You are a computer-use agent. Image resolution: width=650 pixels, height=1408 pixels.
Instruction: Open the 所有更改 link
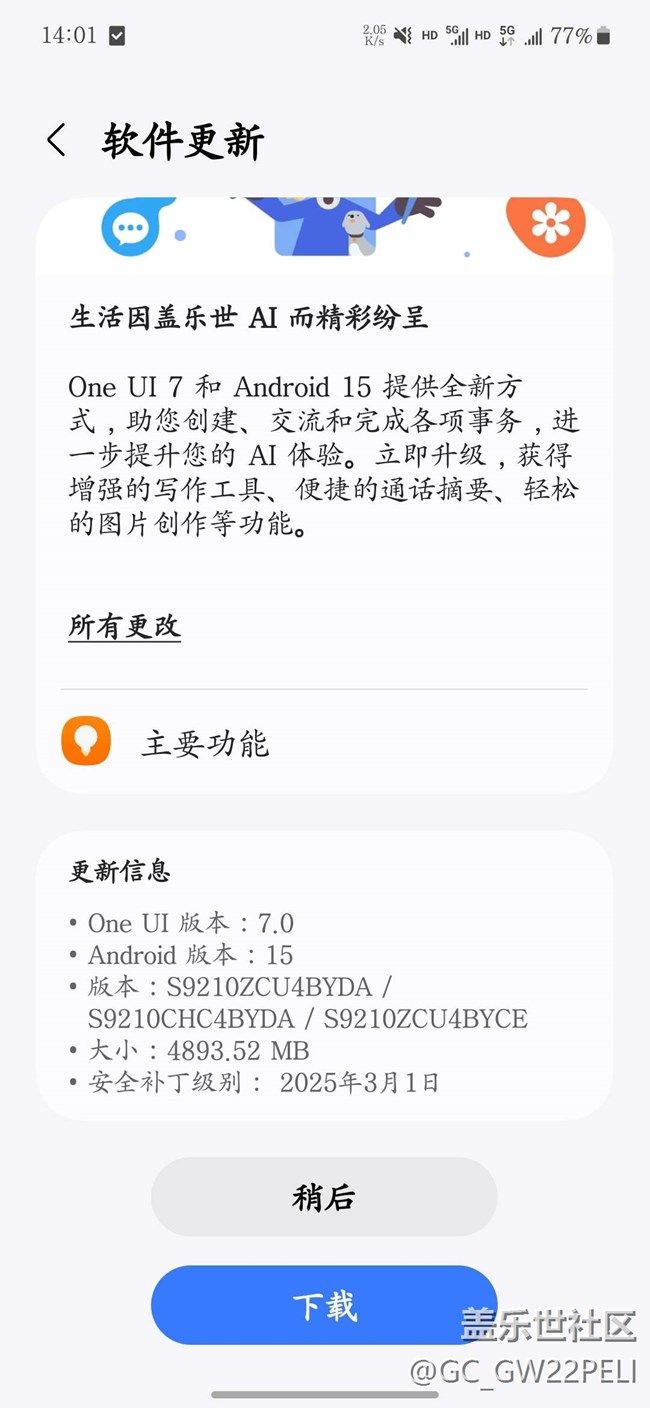(124, 626)
